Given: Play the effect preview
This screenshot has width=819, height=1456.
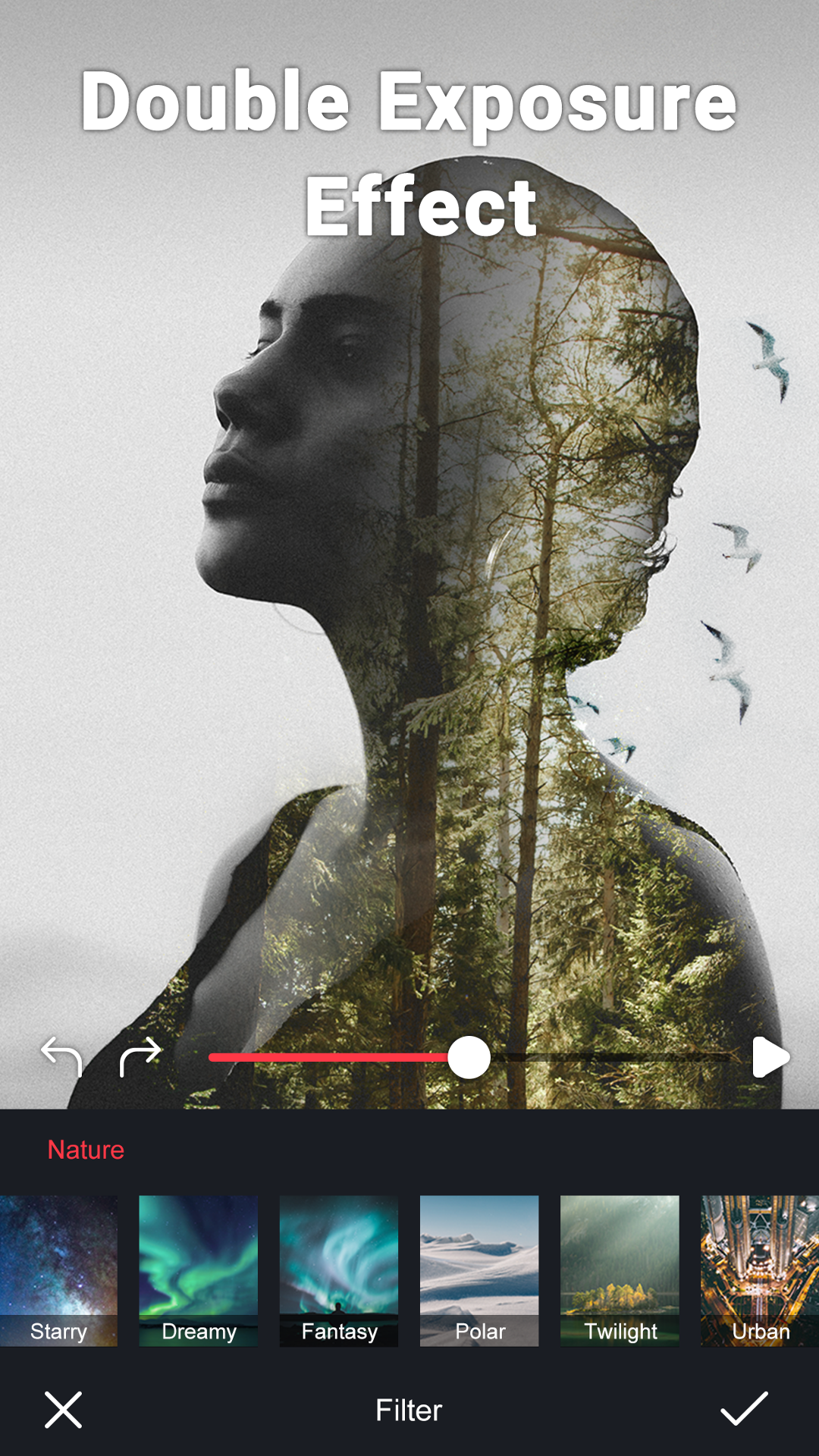Looking at the screenshot, I should click(770, 1057).
